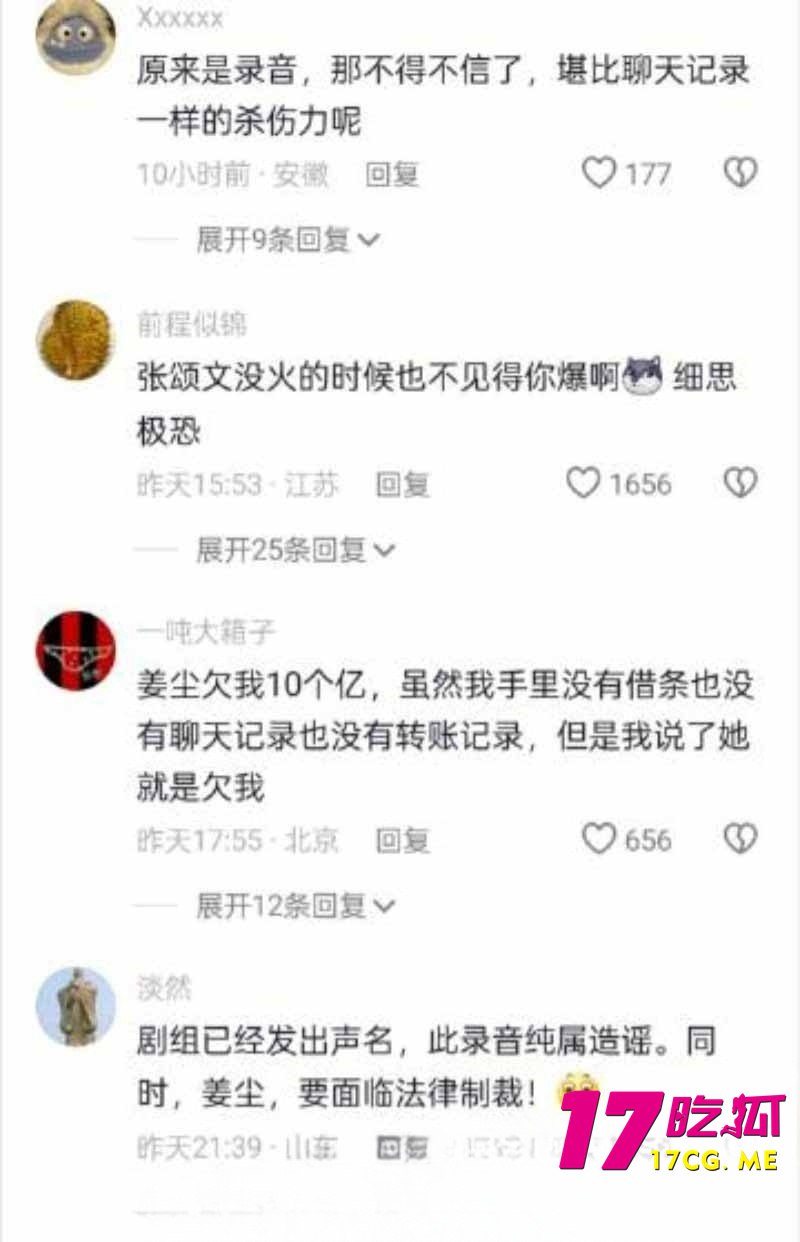Image resolution: width=800 pixels, height=1242 pixels.
Task: Open 一吨大箱子's profile avatar
Action: point(75,651)
